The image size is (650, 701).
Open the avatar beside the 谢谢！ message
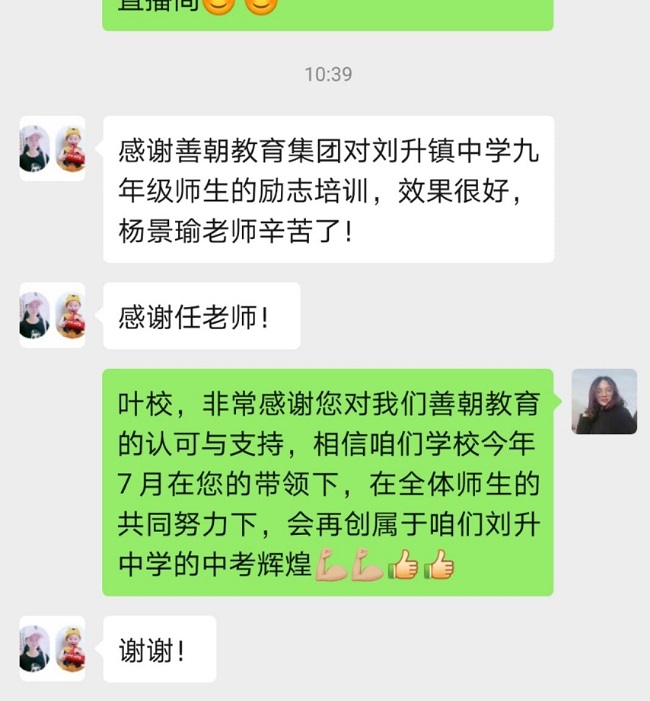52,649
